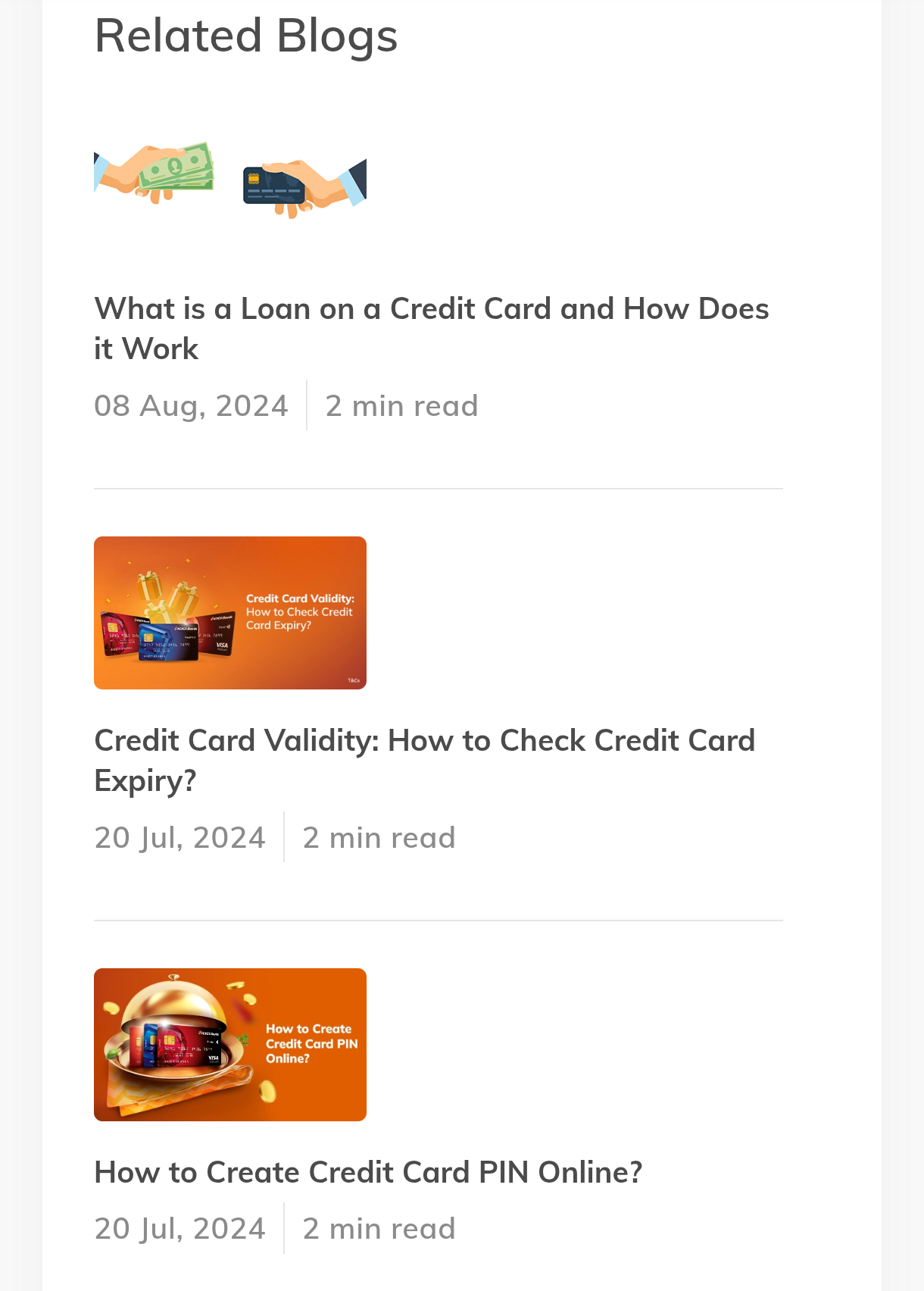The image size is (924, 1291).
Task: Open the loan on credit card blog thumbnail
Action: 229,181
